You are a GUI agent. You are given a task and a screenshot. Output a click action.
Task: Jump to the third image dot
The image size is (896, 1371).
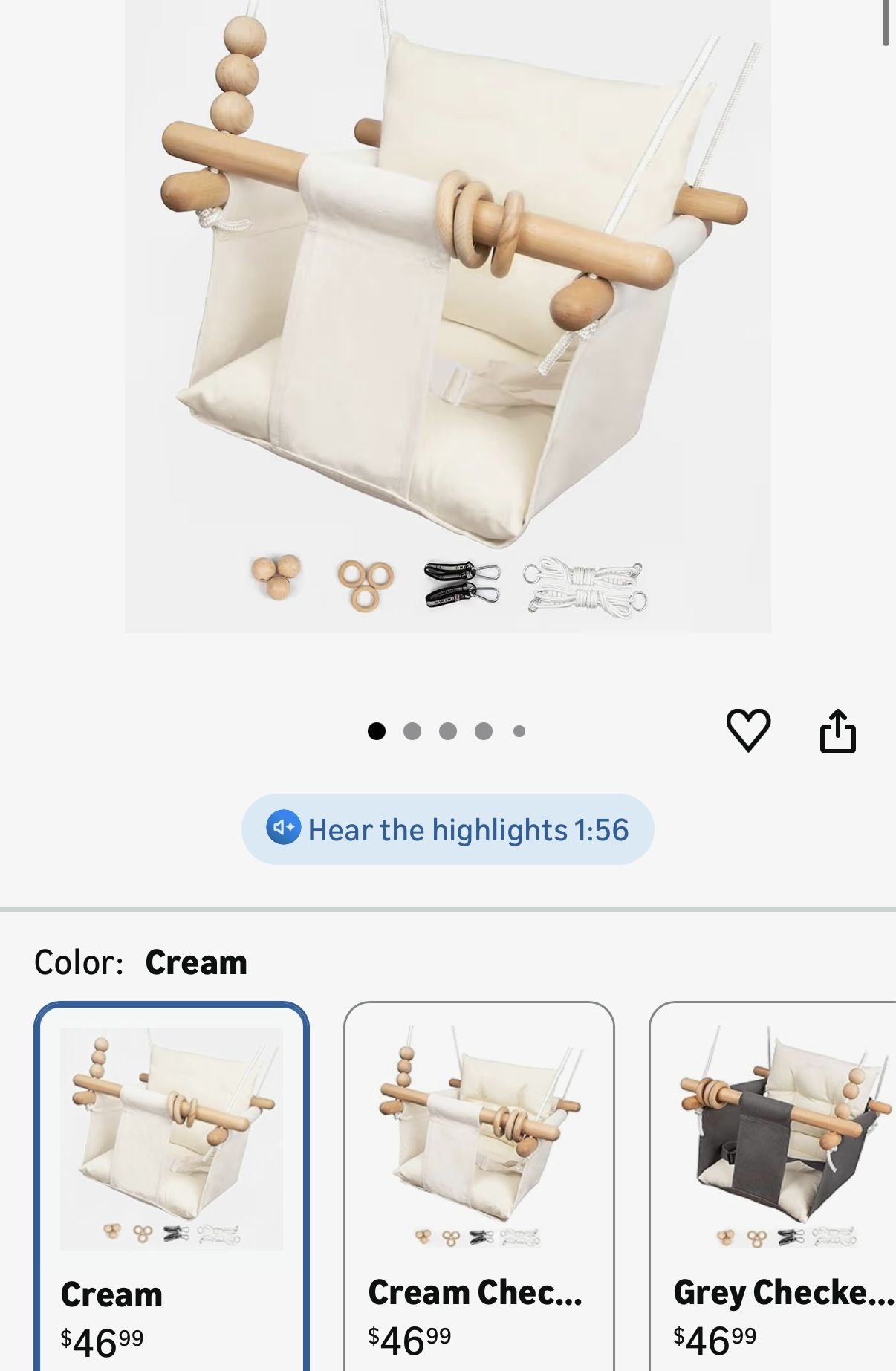coord(447,731)
